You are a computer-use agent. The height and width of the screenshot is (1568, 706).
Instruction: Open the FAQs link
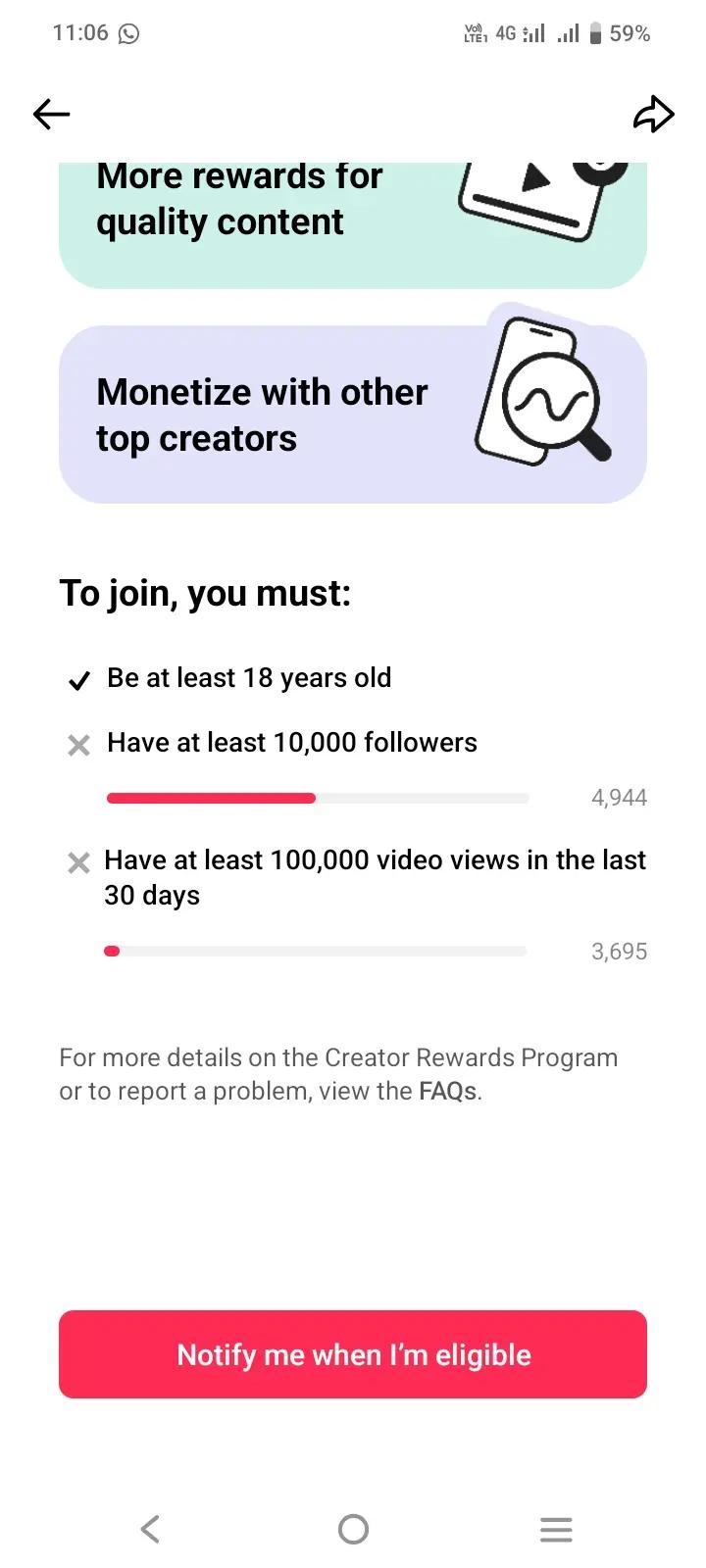coord(448,1091)
